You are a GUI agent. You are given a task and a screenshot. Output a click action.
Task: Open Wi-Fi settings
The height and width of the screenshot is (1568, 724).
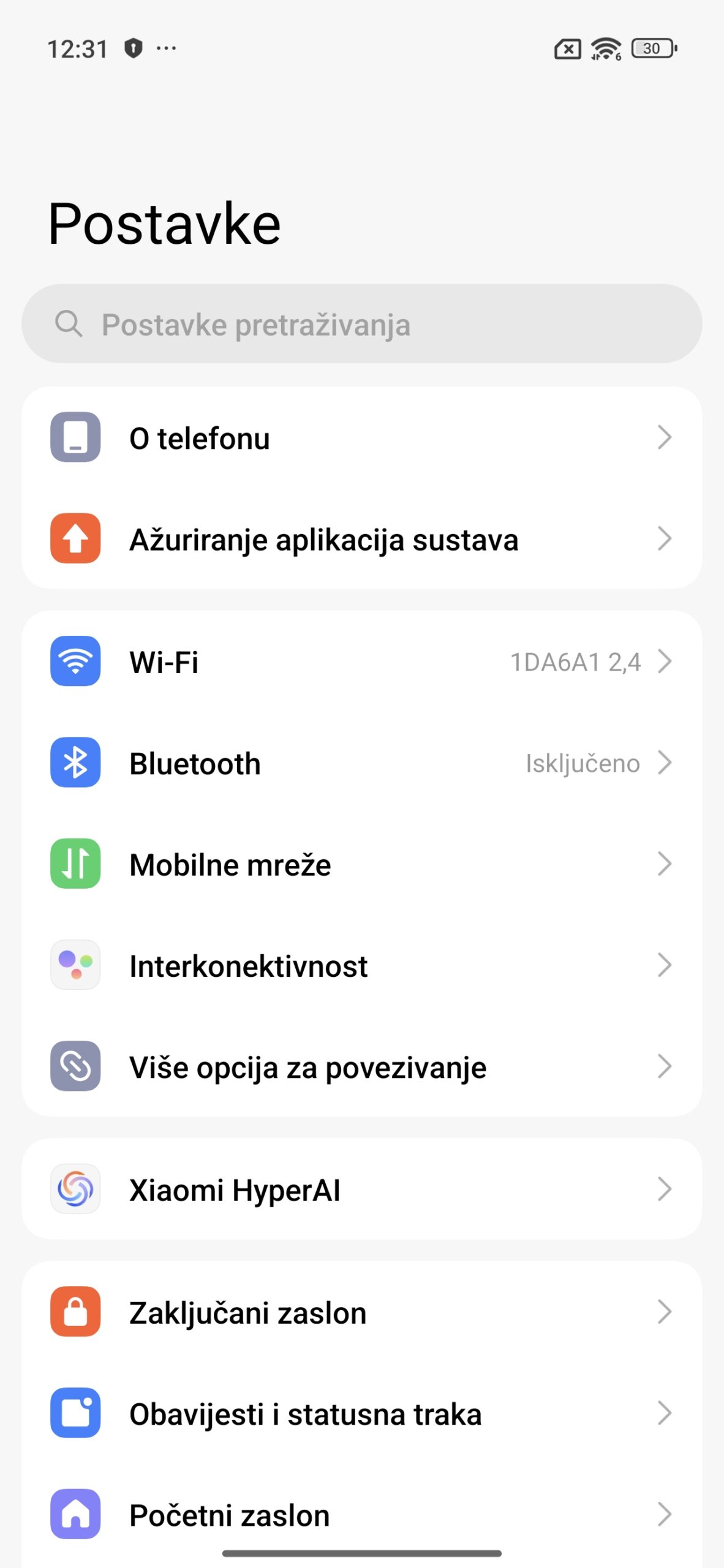pyautogui.click(x=361, y=661)
